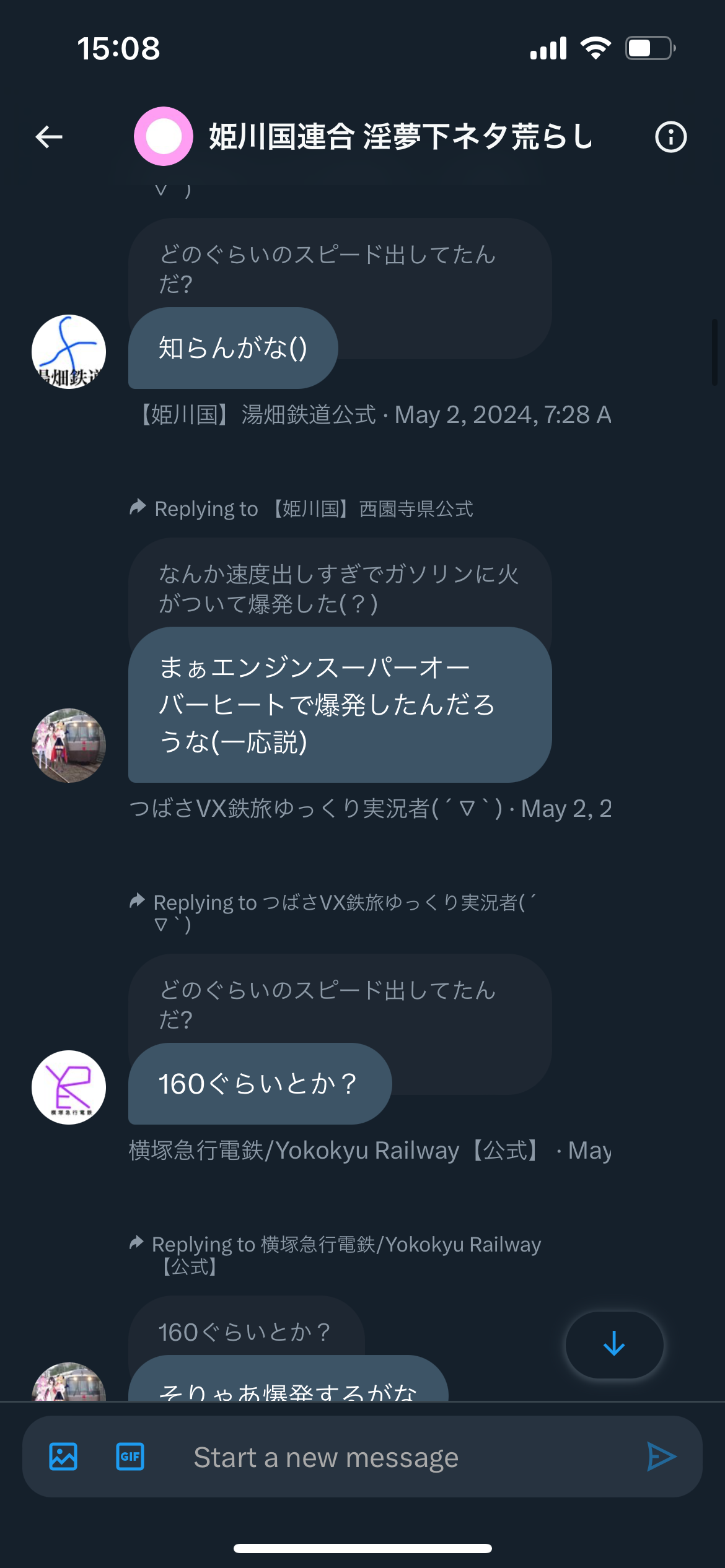Tap the まぁエンジンスーパーオーバーヒート message bubble
The width and height of the screenshot is (725, 1568).
[x=340, y=705]
